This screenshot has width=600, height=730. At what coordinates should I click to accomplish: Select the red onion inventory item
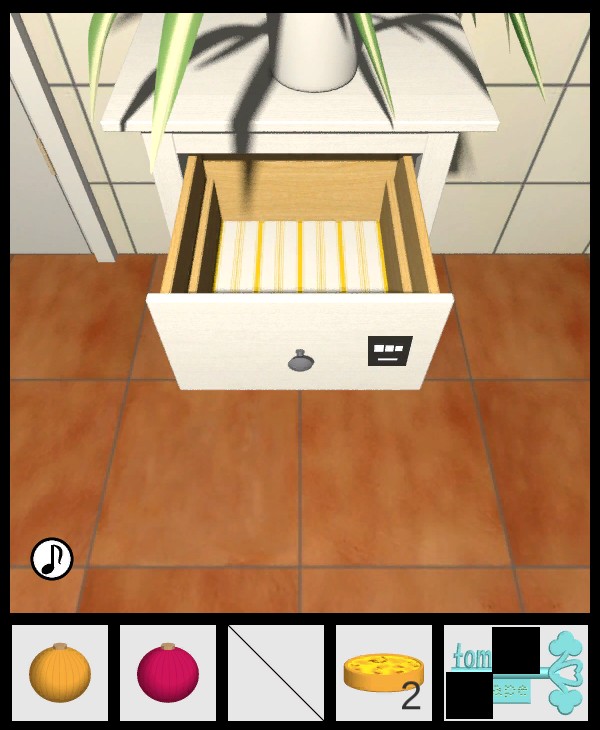pos(168,673)
